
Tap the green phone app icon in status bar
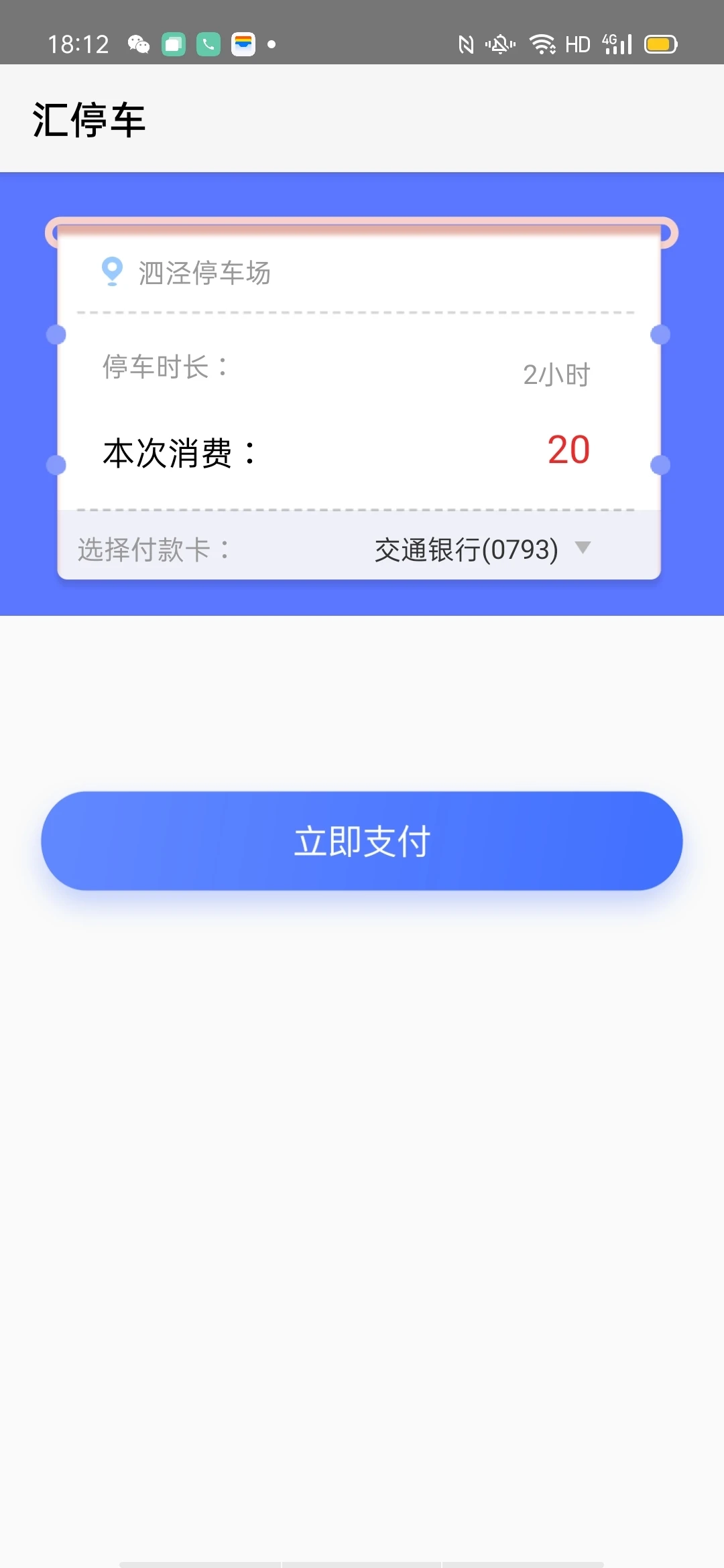[208, 44]
